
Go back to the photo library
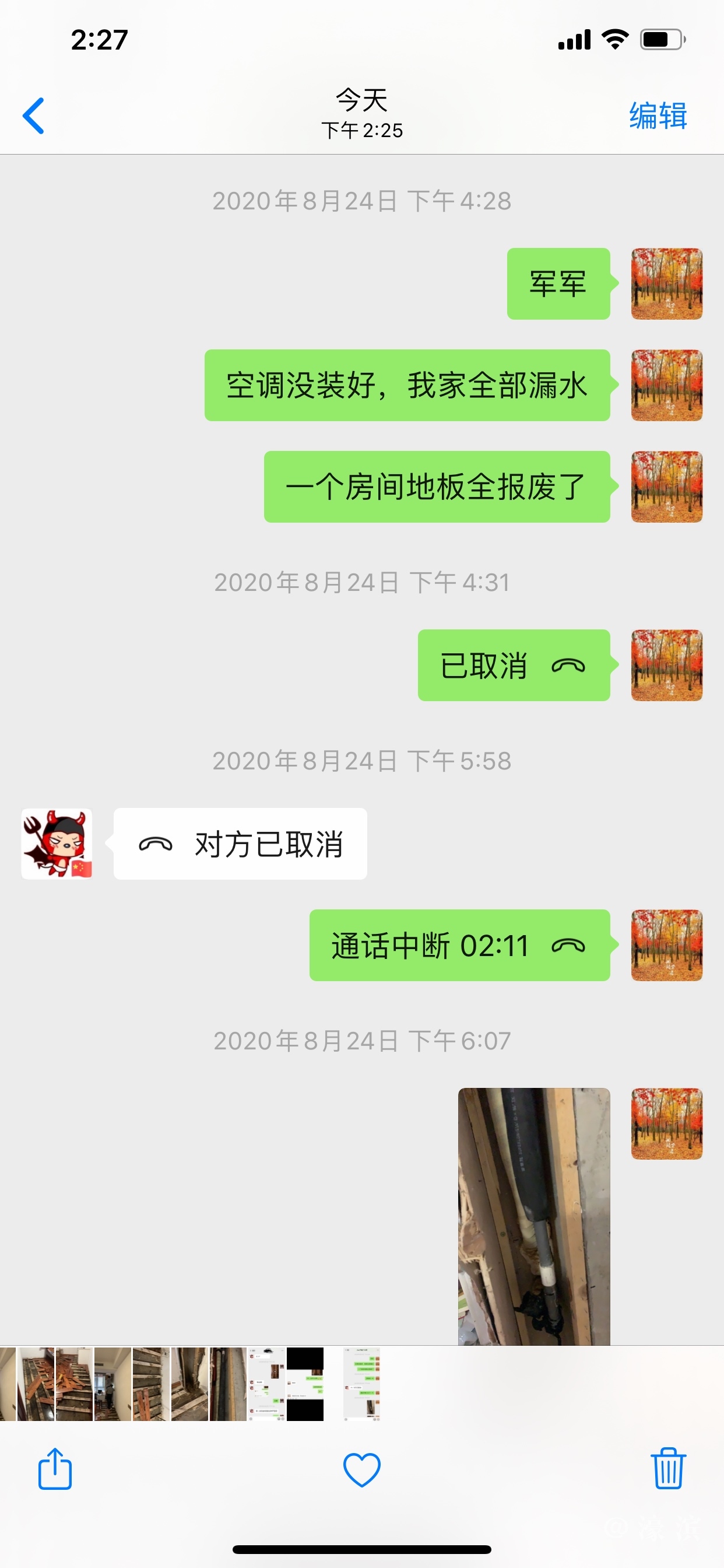(x=33, y=116)
